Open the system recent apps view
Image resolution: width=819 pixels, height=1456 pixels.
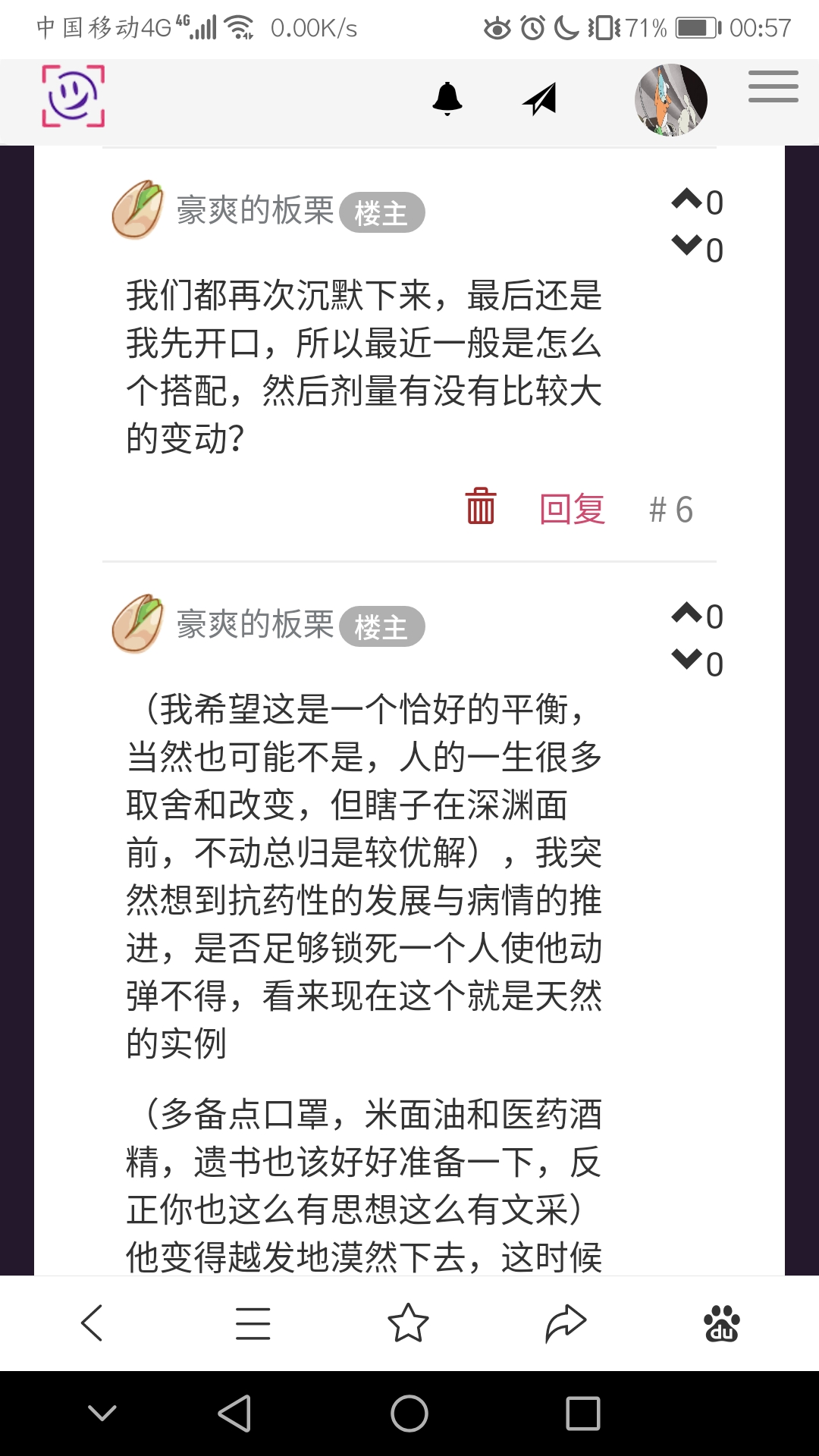coord(582,1414)
